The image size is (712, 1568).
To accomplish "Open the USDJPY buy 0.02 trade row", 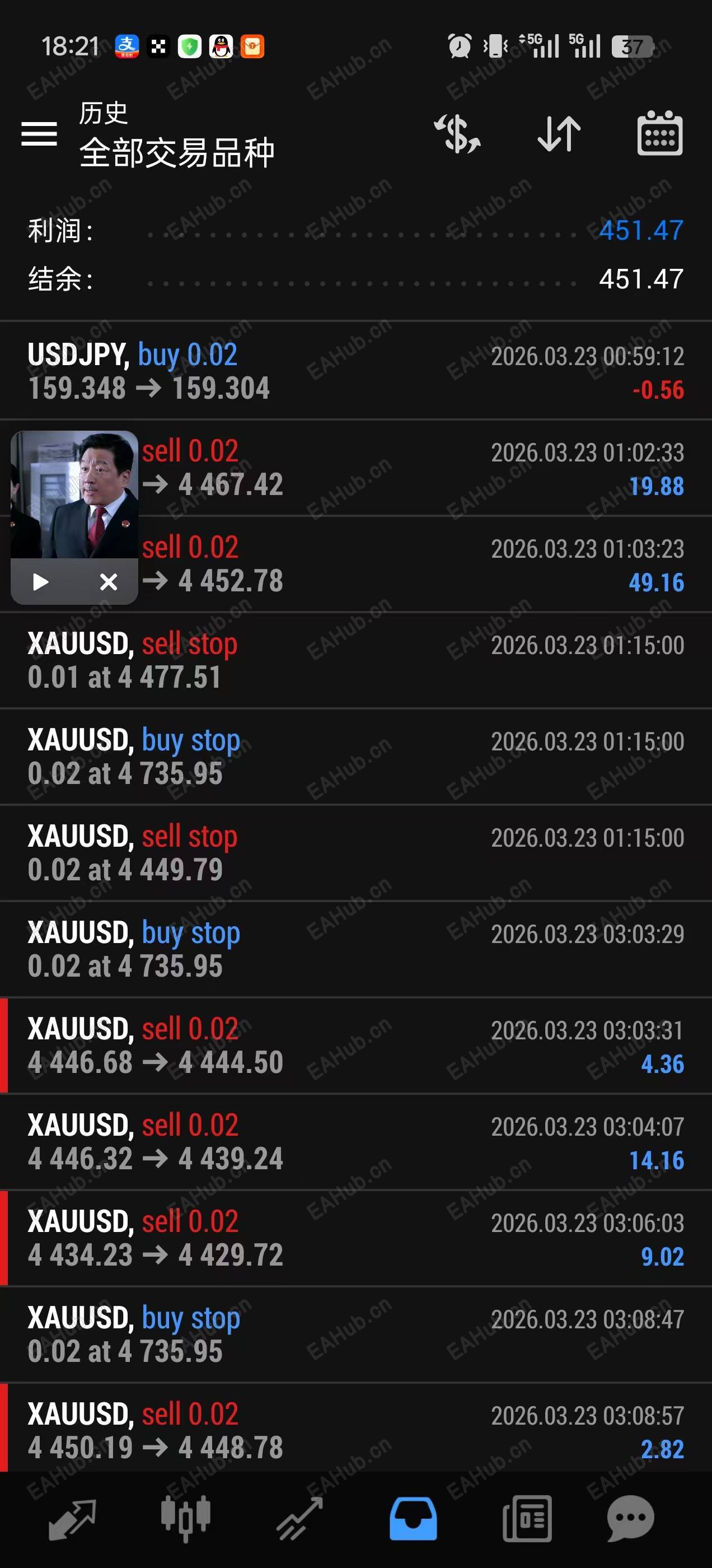I will (355, 371).
